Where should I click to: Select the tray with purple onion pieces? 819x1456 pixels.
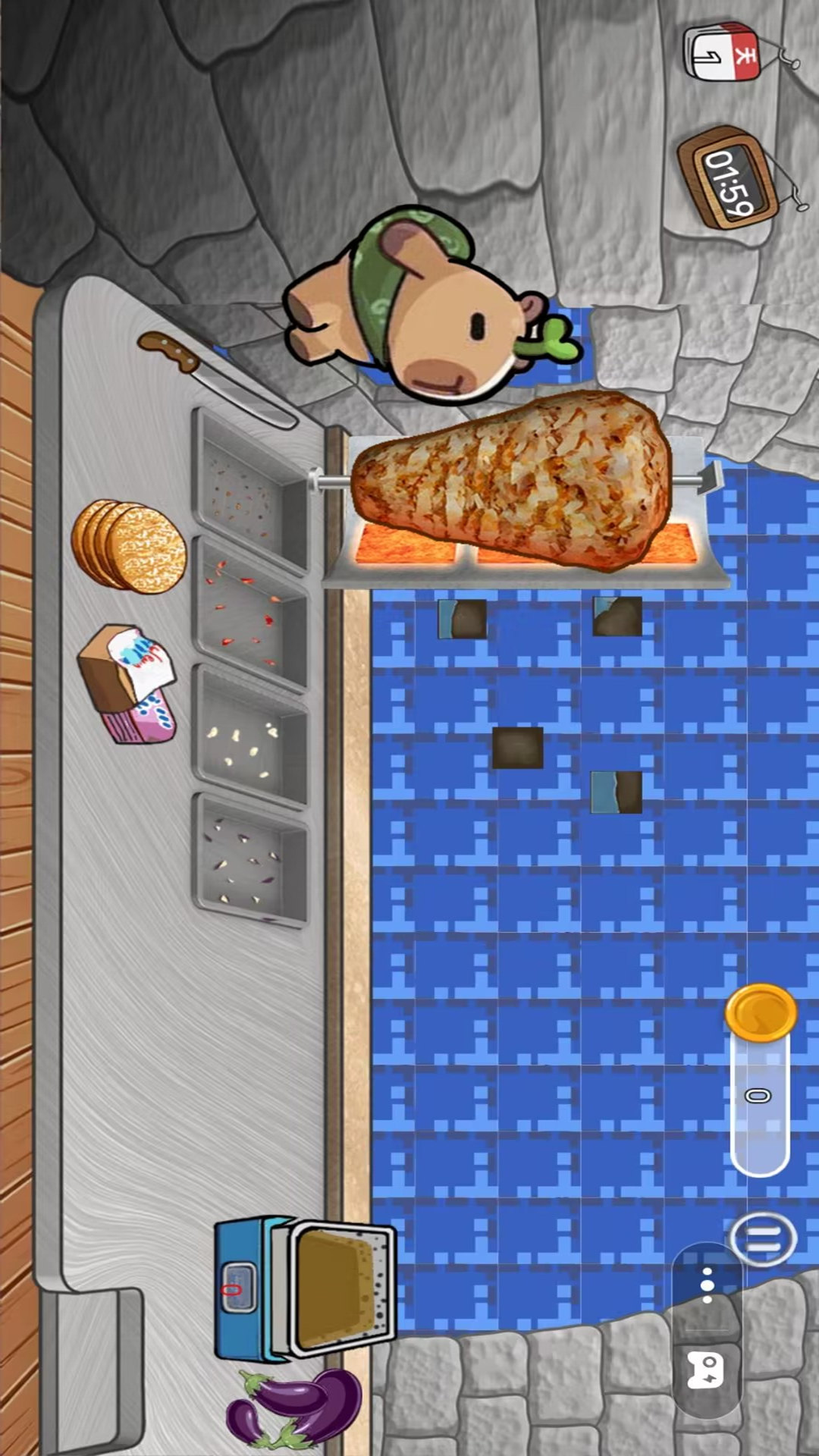pyautogui.click(x=252, y=861)
